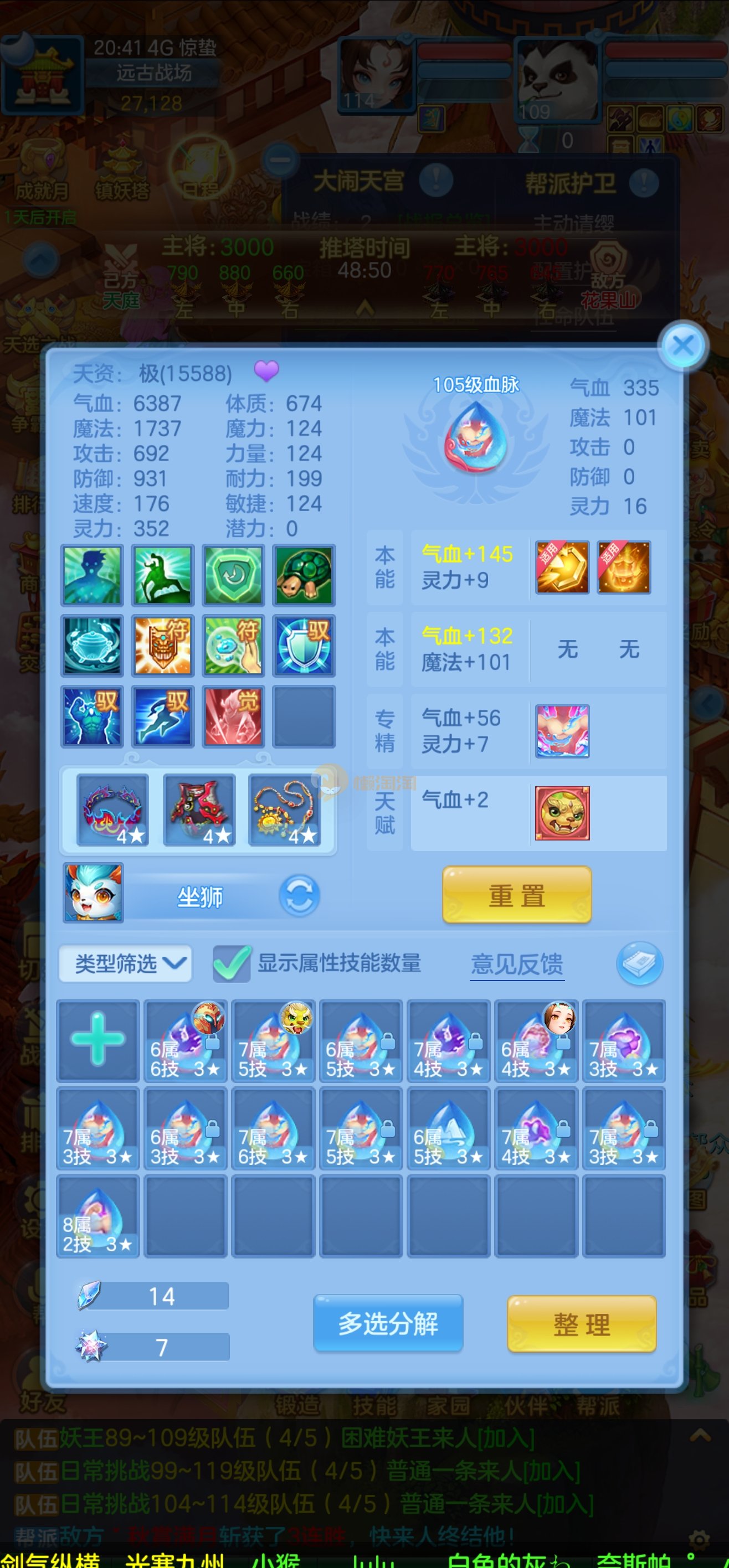View the 天赋 lion talent icon

(562, 813)
